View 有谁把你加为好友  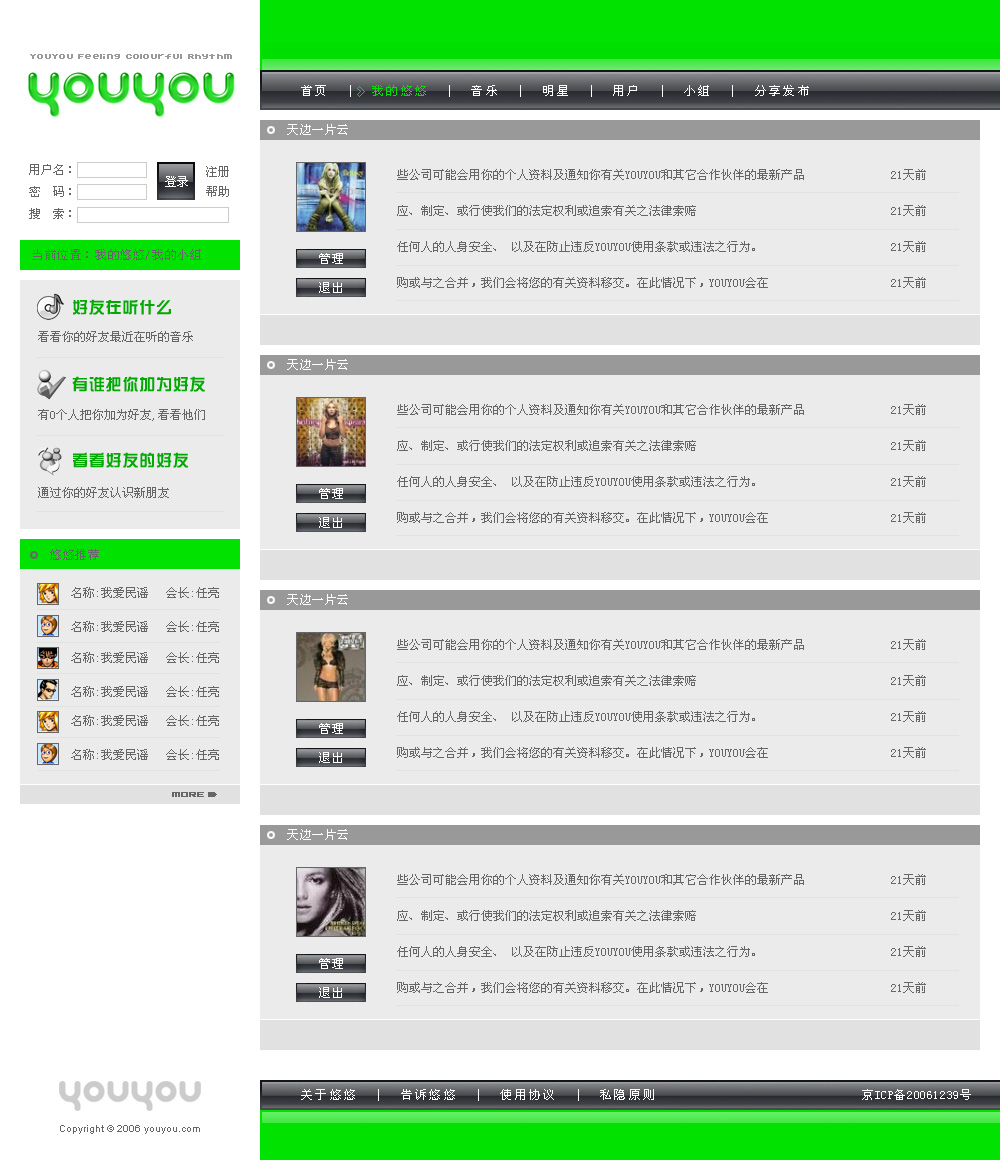click(x=138, y=385)
